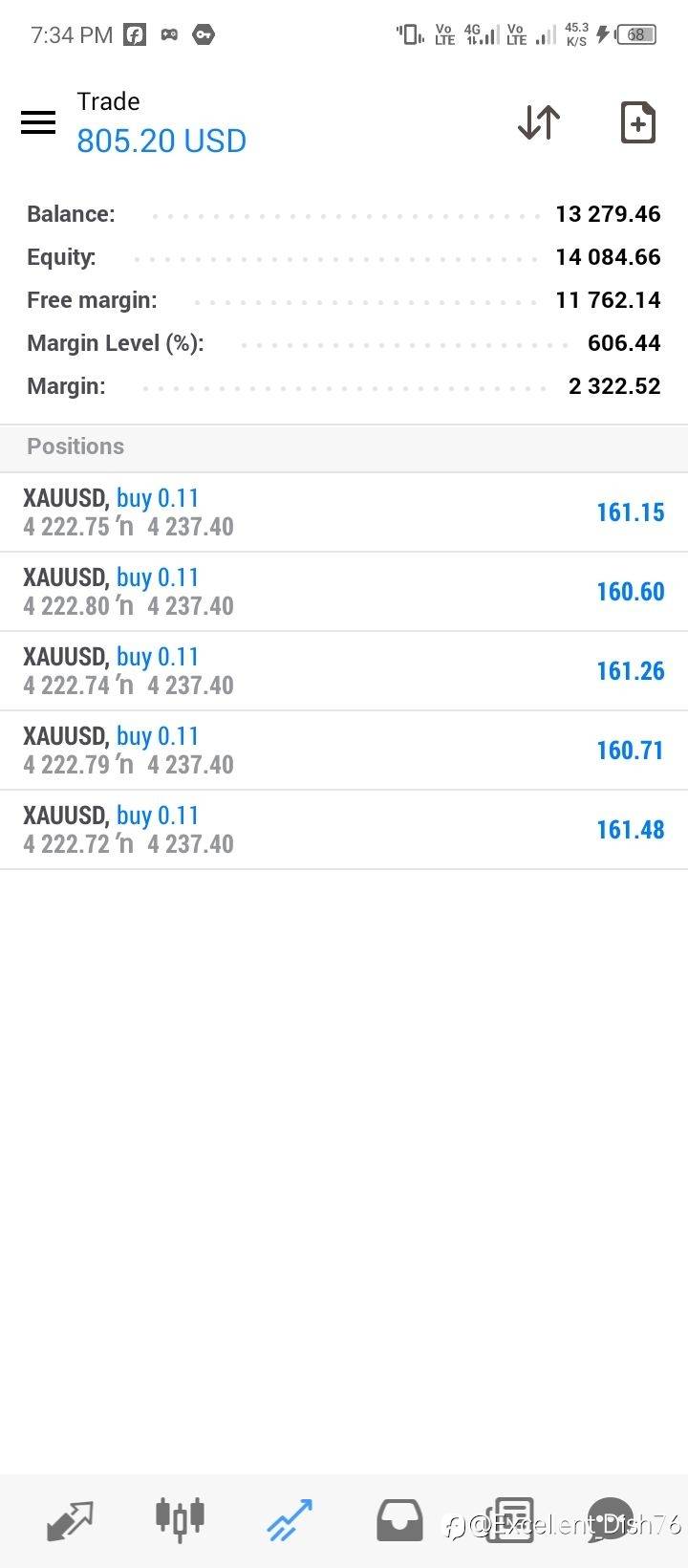Switch to the Quotes tab

(70, 1520)
